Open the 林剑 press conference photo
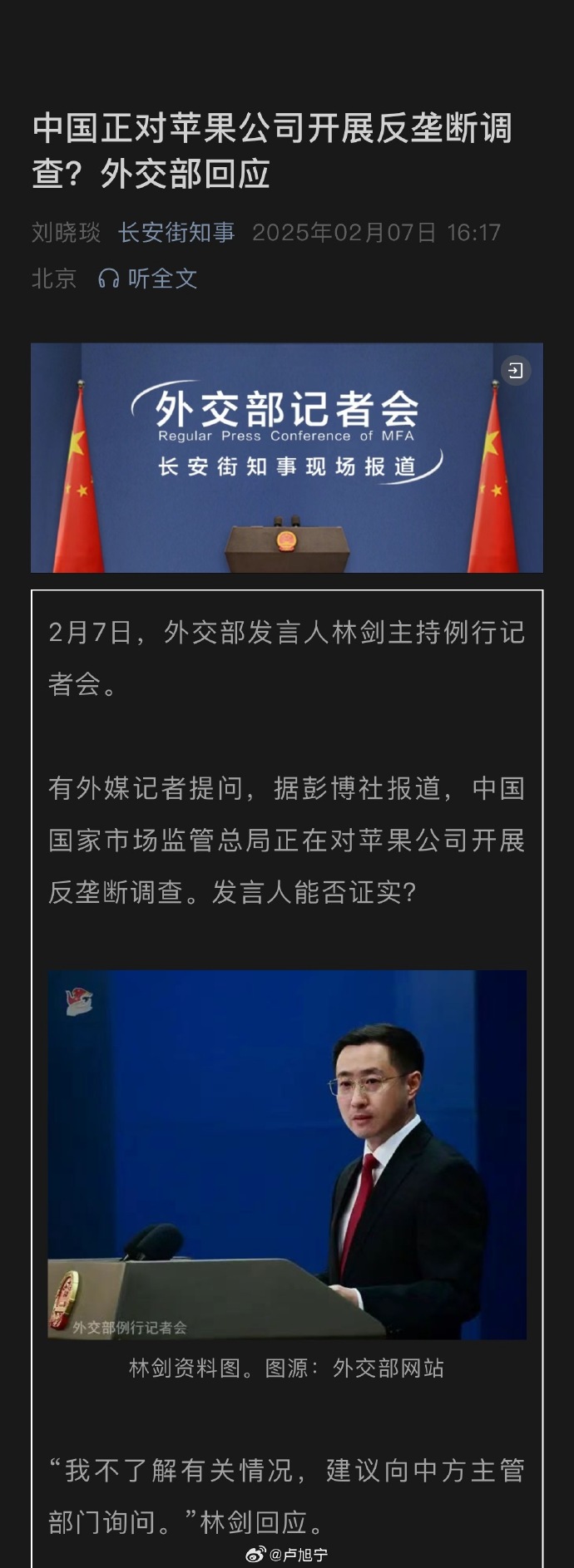 287,1154
